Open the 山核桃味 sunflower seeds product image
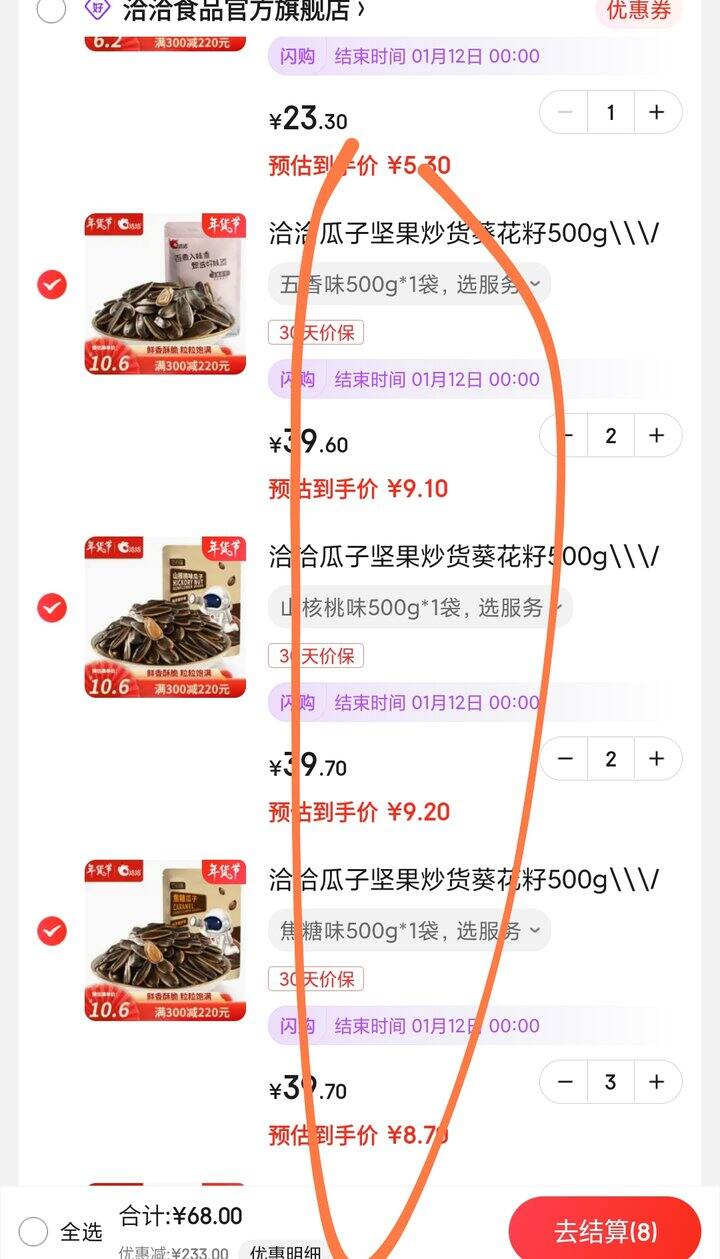The height and width of the screenshot is (1259, 720). click(165, 617)
